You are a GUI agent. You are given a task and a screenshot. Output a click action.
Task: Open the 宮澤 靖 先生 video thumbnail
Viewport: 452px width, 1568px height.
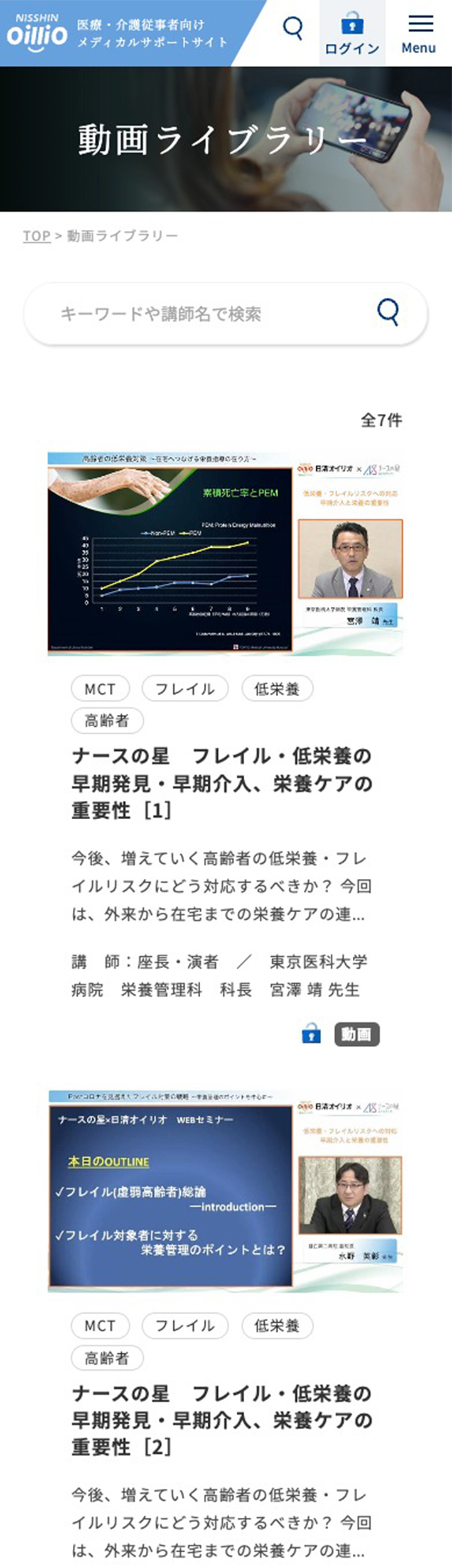point(225,553)
